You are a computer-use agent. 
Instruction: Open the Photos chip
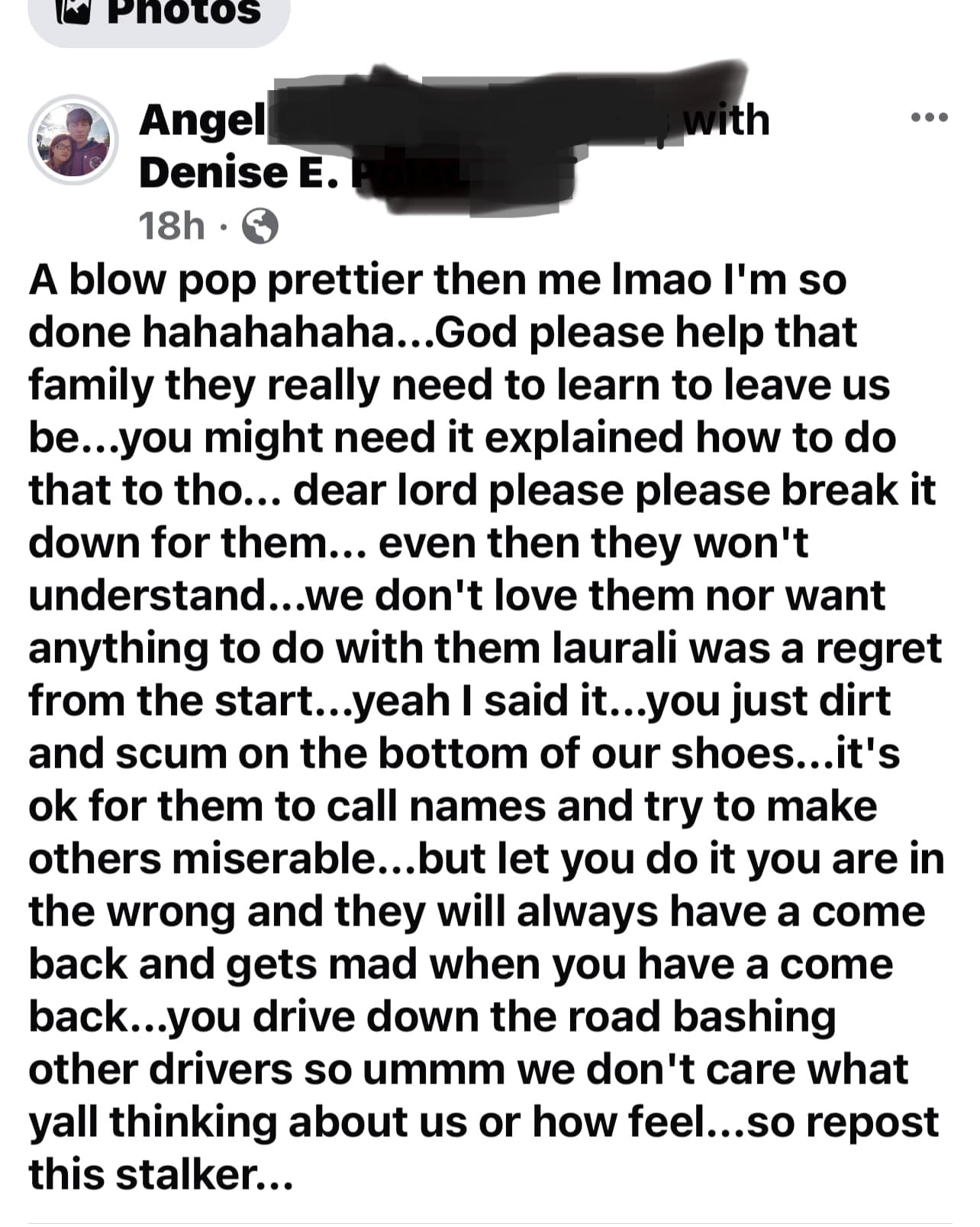click(x=159, y=15)
